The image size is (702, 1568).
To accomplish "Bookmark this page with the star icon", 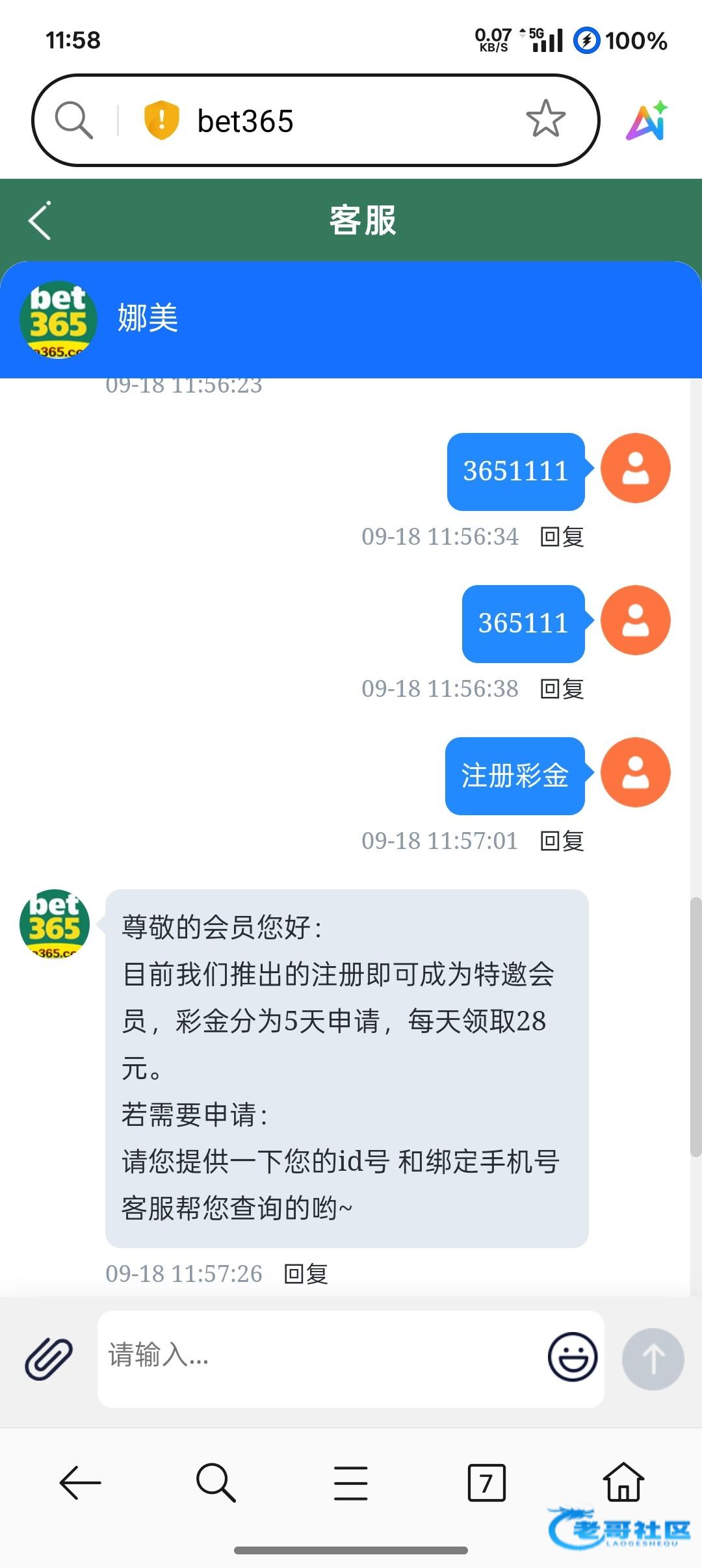I will pos(545,119).
